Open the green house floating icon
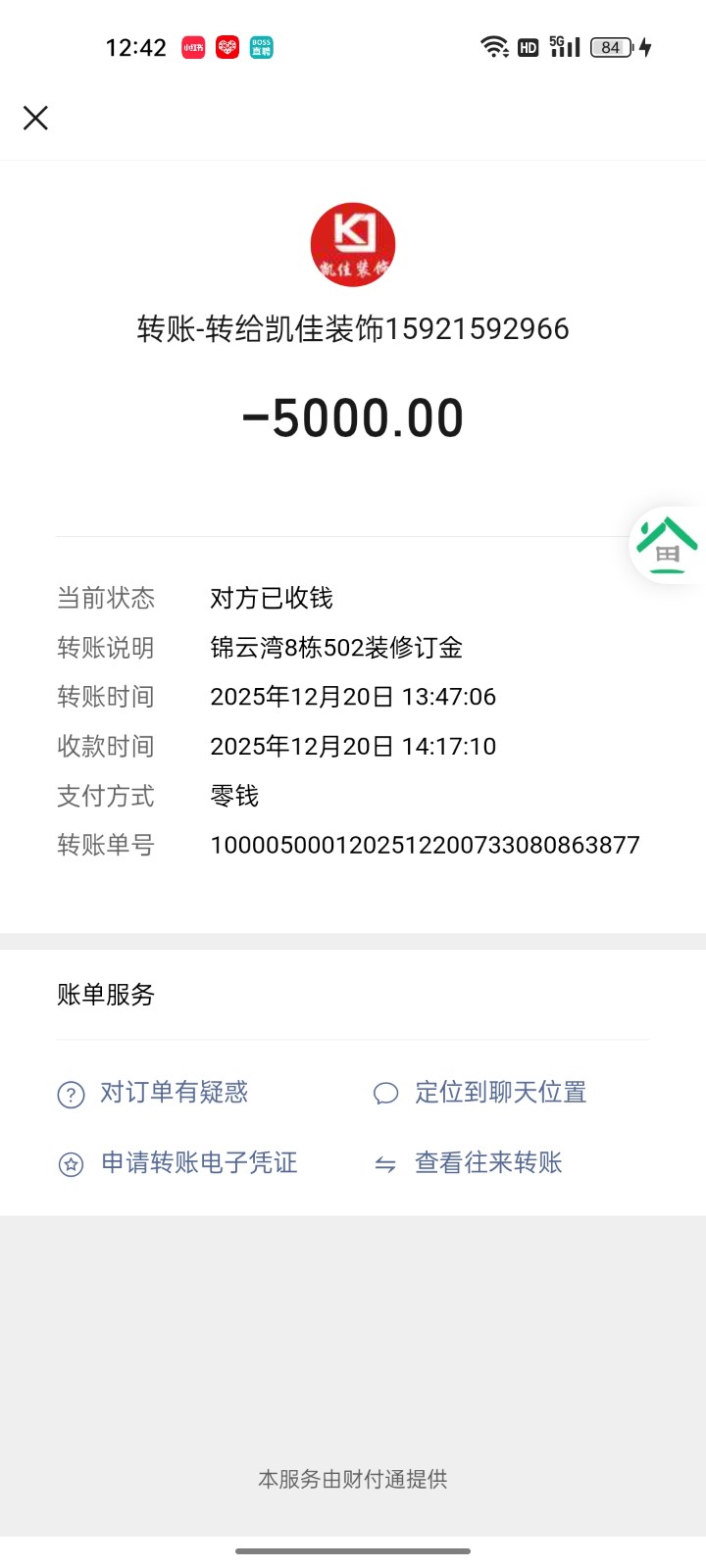This screenshot has width=706, height=1568. (668, 545)
